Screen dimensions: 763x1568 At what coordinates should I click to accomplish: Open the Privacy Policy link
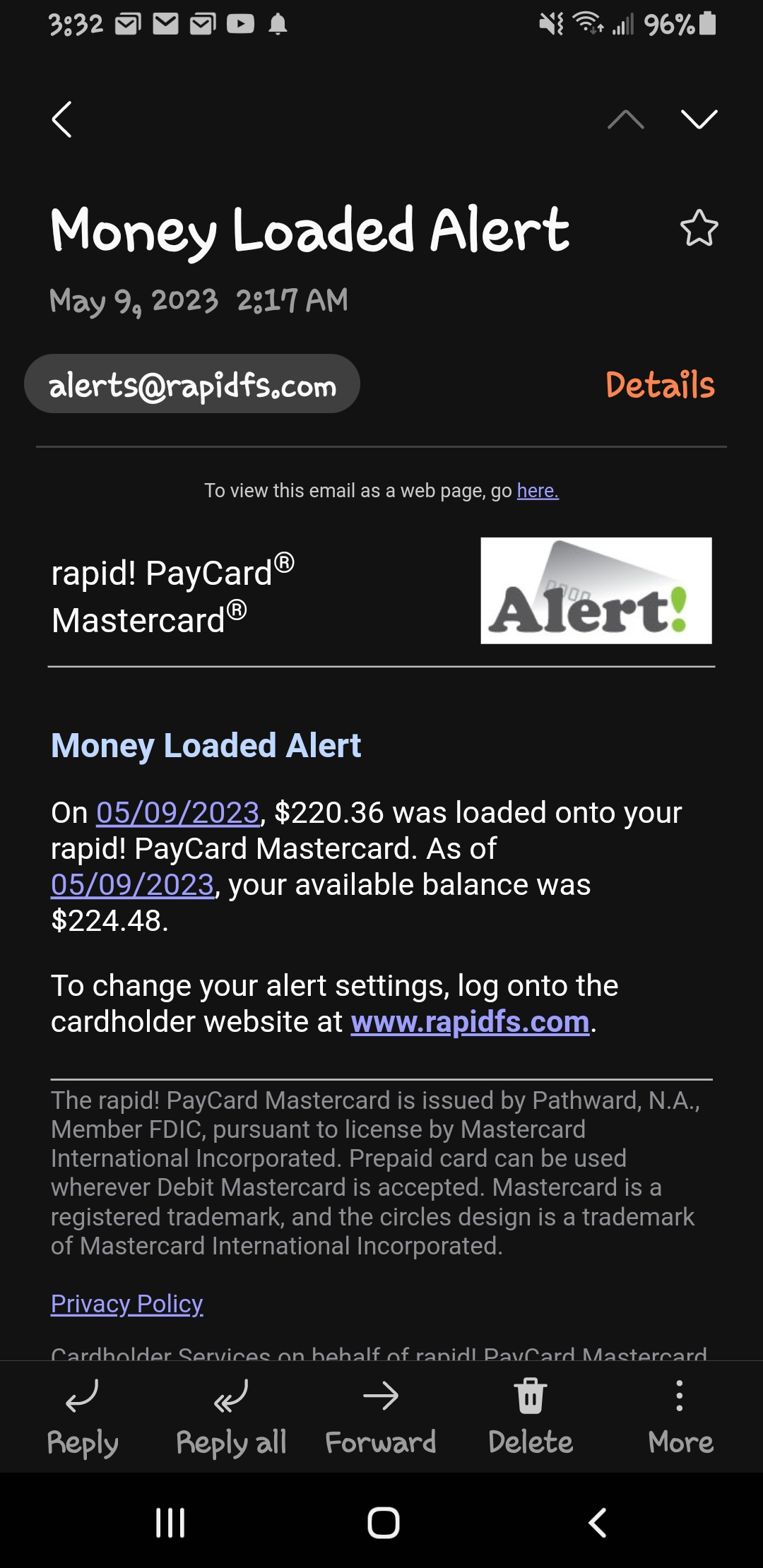127,1303
